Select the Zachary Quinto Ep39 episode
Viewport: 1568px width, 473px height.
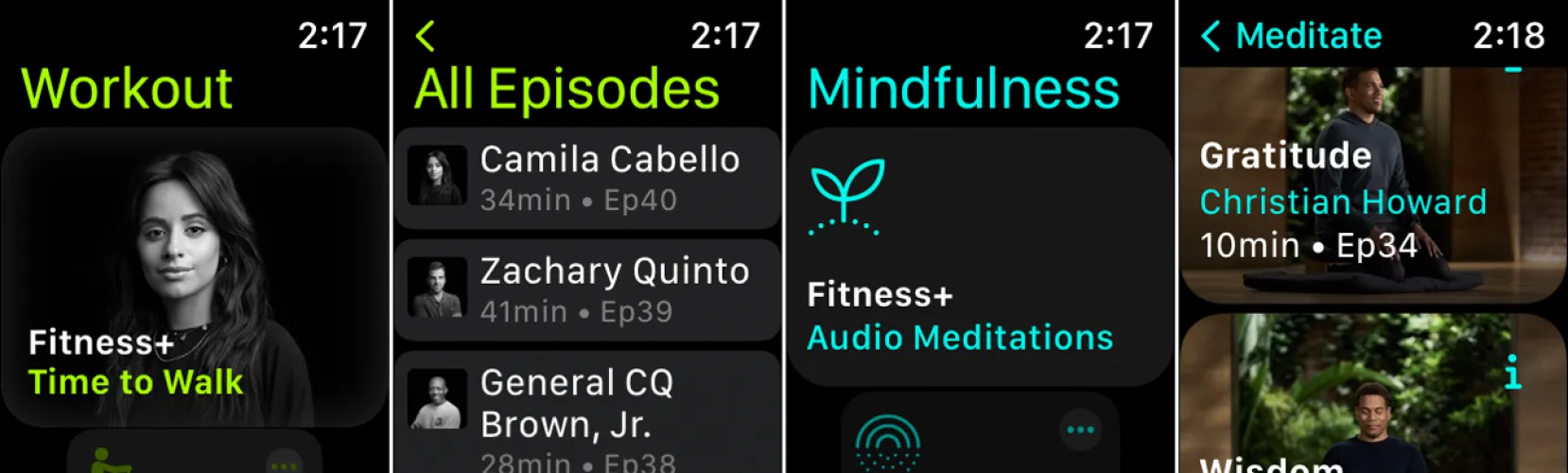[x=587, y=290]
